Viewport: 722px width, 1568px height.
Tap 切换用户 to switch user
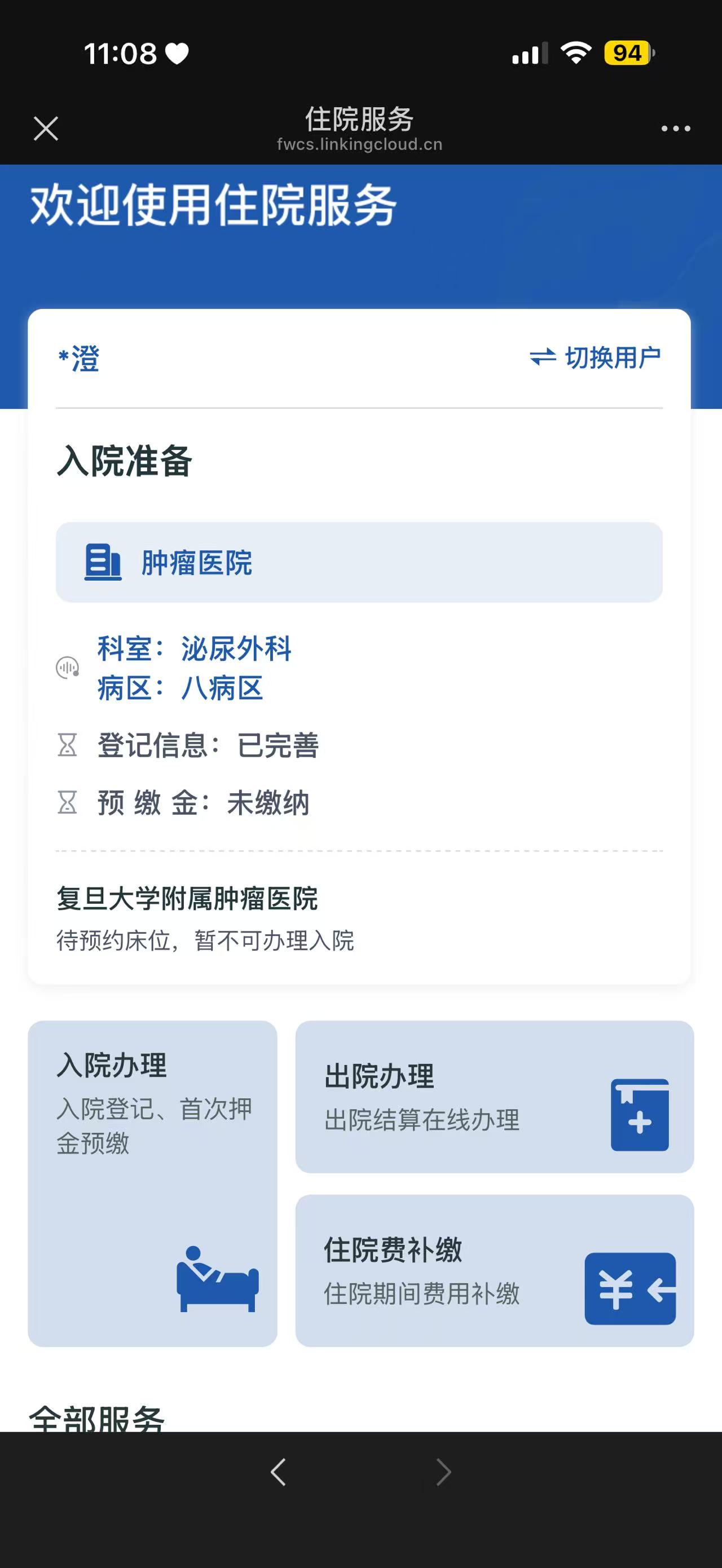point(596,357)
